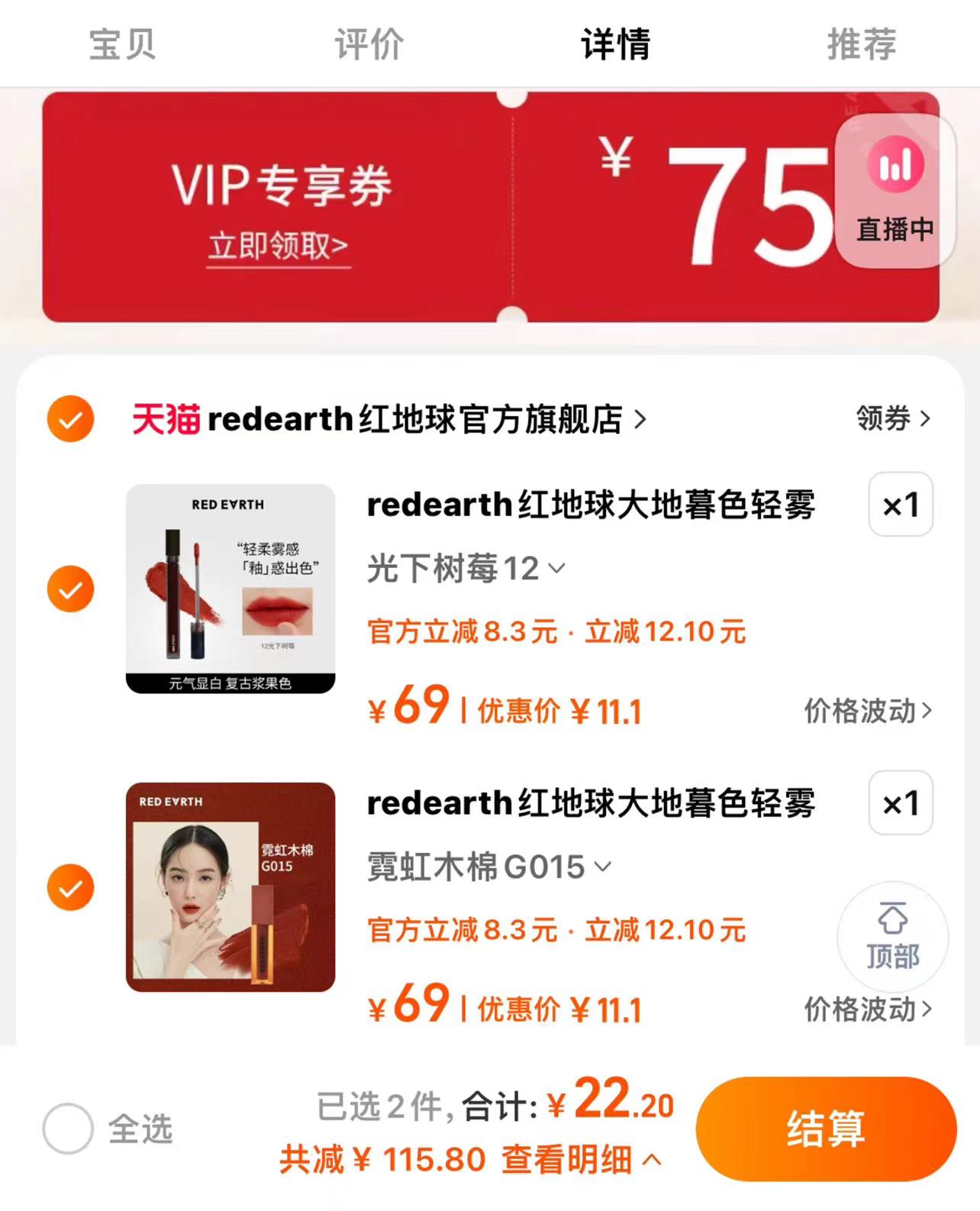Select the checkbox for 光下树莓12 item

70,588
